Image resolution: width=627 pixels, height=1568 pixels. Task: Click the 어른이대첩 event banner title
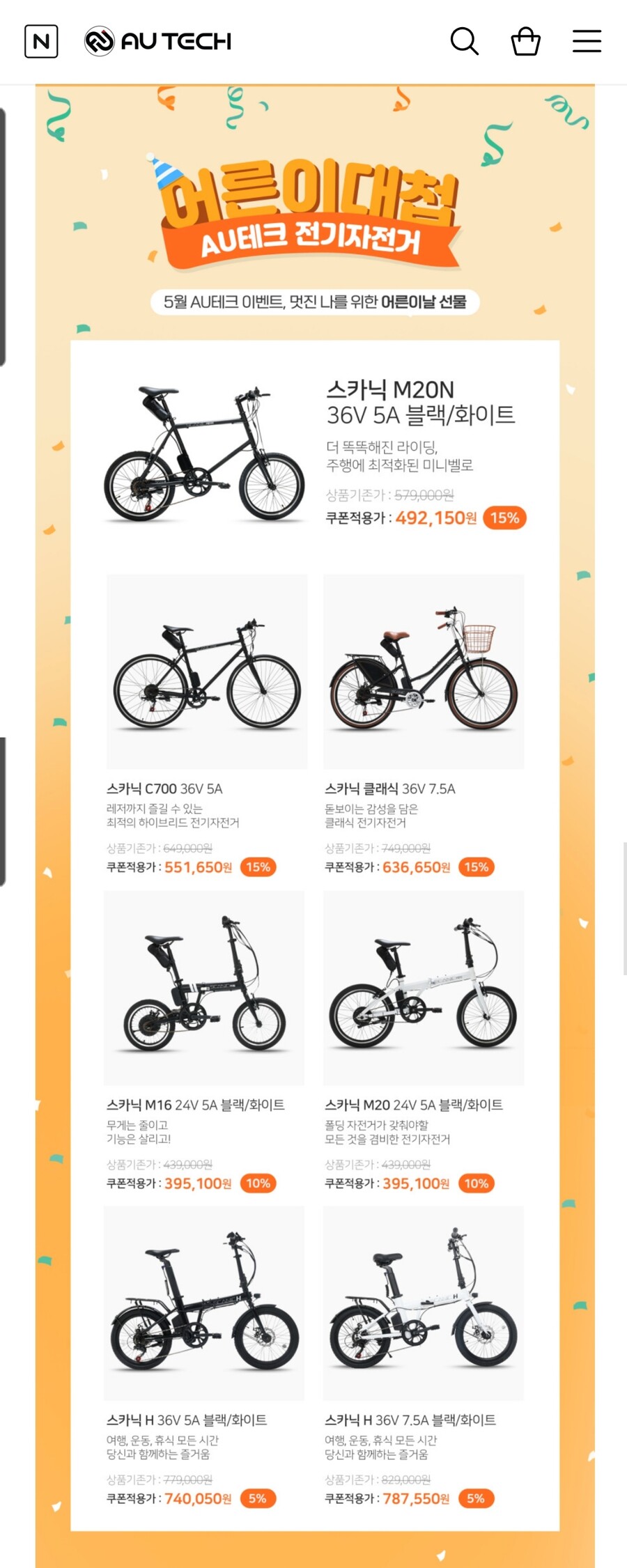click(x=313, y=195)
